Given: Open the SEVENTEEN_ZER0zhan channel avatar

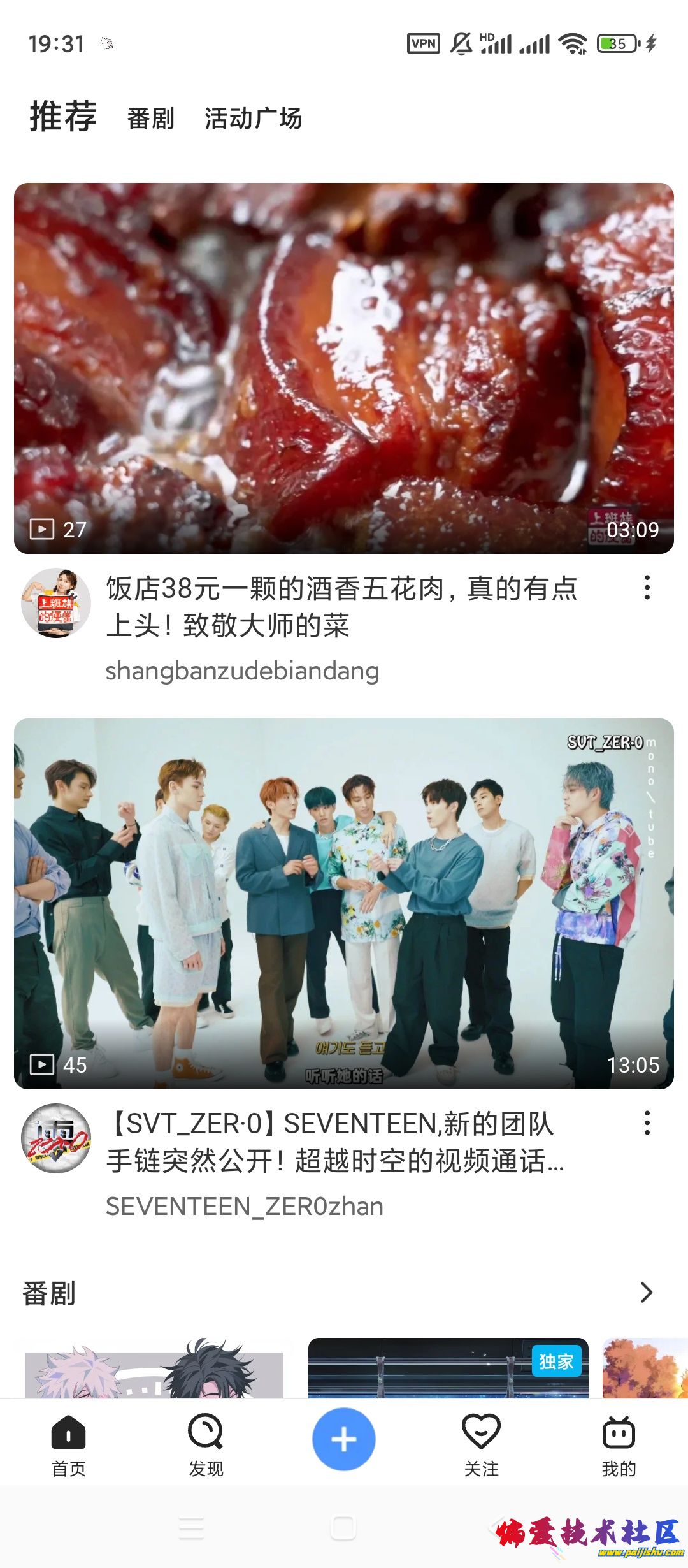Looking at the screenshot, I should (56, 1138).
